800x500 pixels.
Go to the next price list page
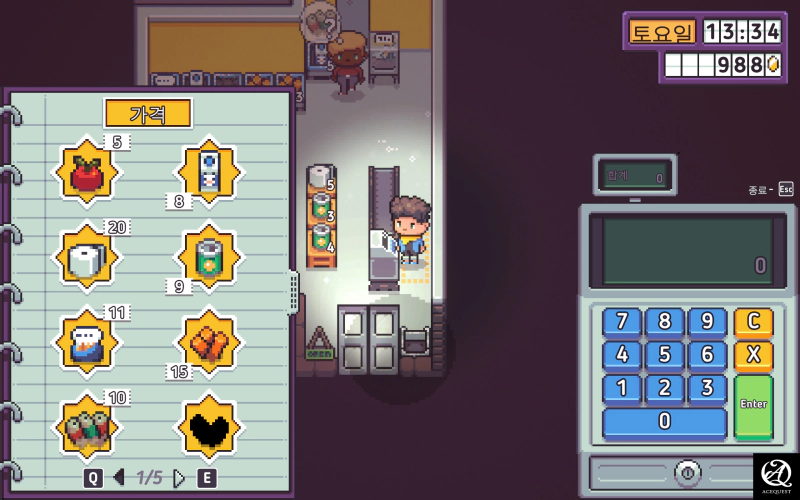click(181, 477)
